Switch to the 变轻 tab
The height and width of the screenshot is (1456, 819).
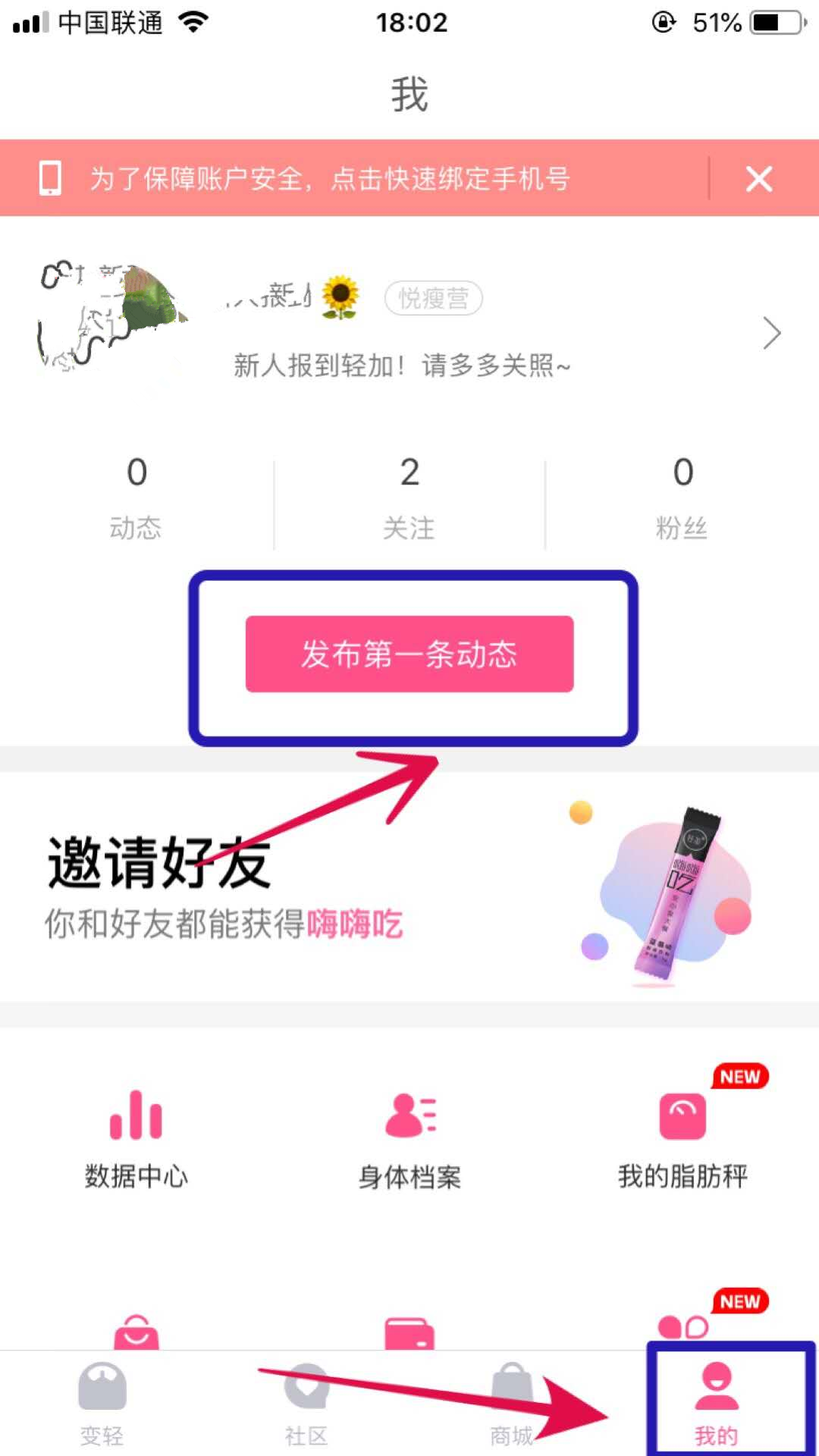point(102,1403)
